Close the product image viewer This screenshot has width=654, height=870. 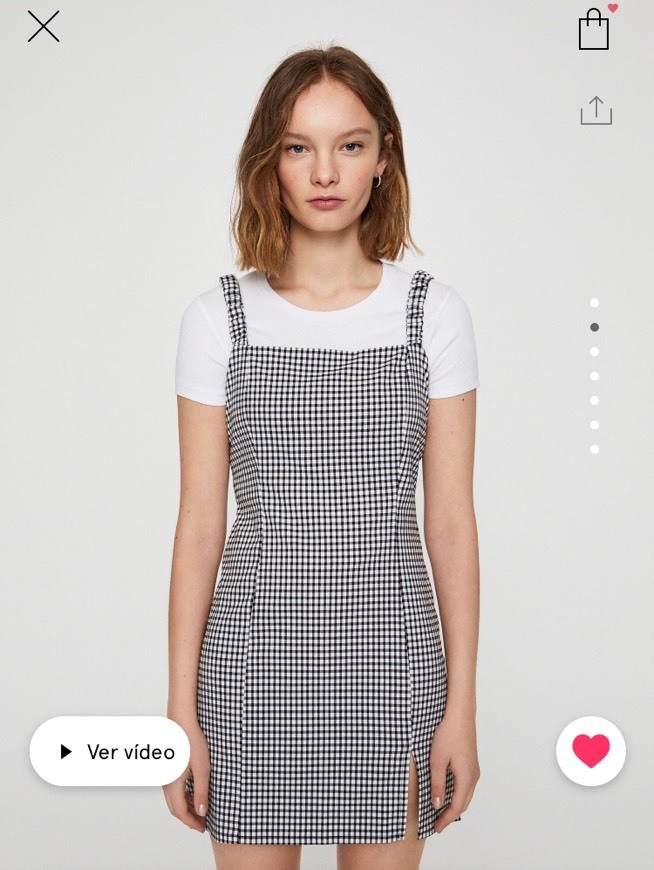(x=43, y=26)
